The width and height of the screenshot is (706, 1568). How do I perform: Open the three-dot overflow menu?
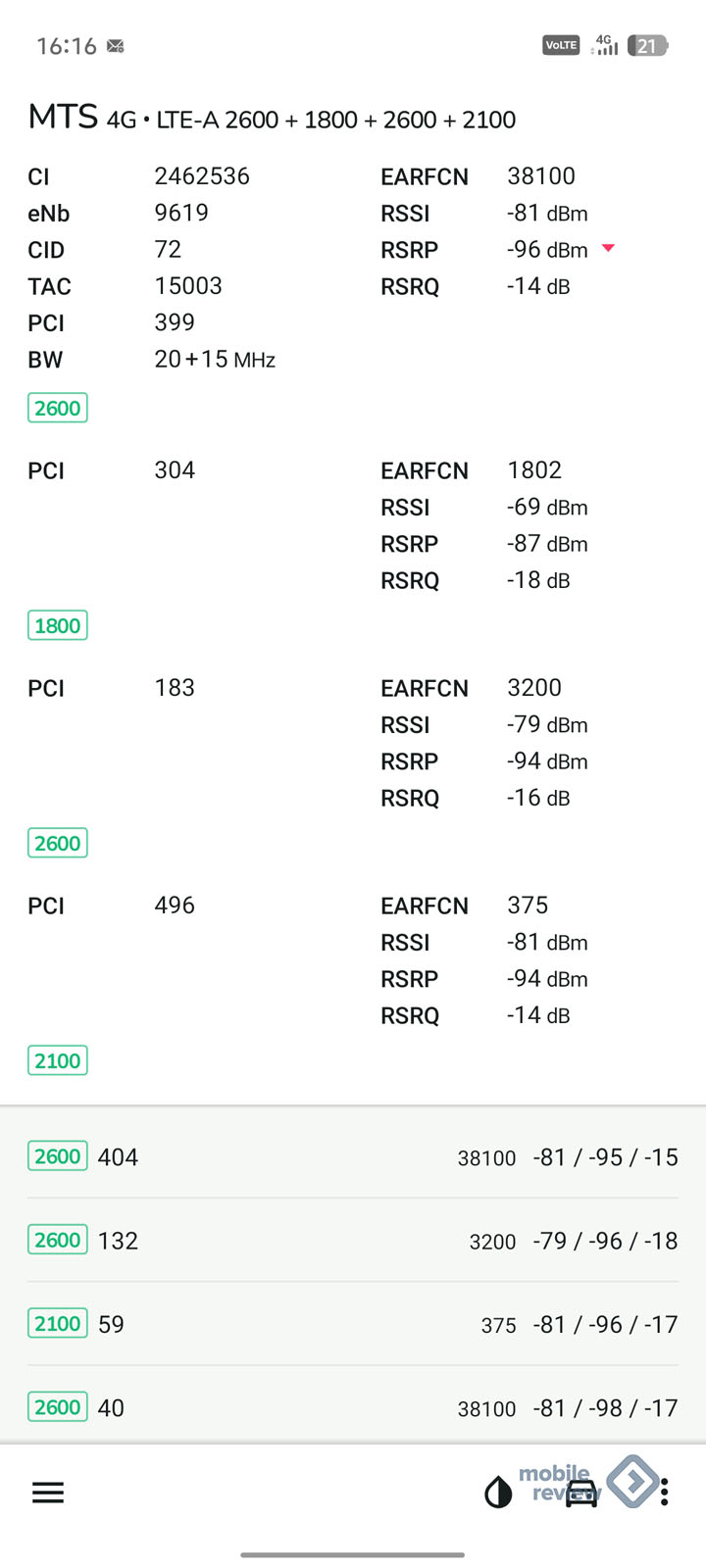(x=664, y=1493)
